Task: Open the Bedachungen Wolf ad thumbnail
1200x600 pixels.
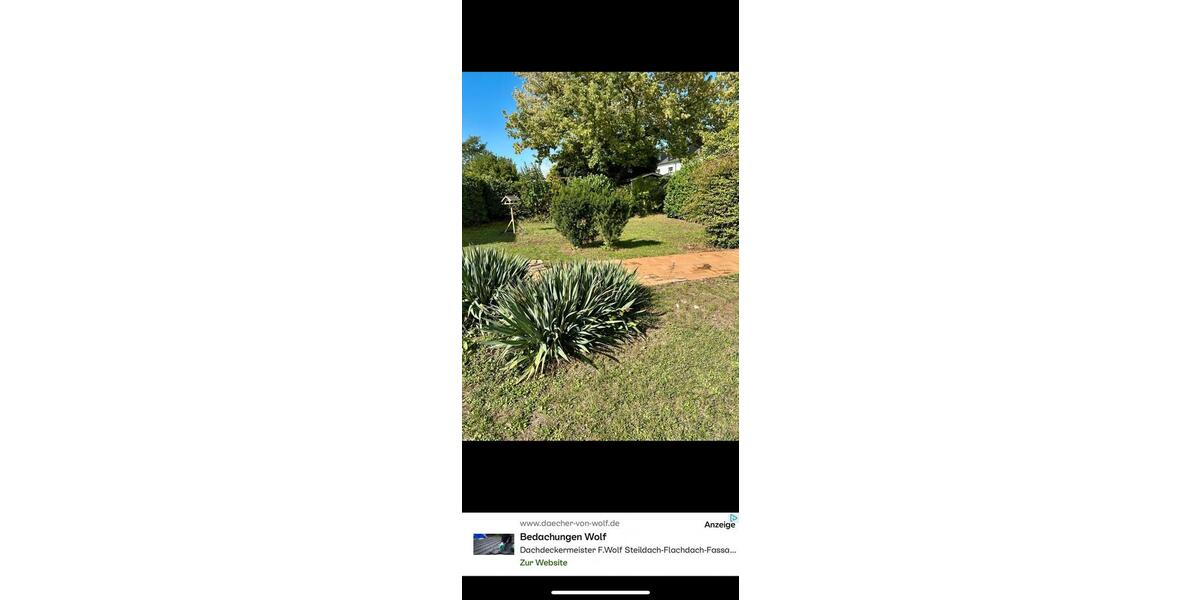Action: (493, 544)
